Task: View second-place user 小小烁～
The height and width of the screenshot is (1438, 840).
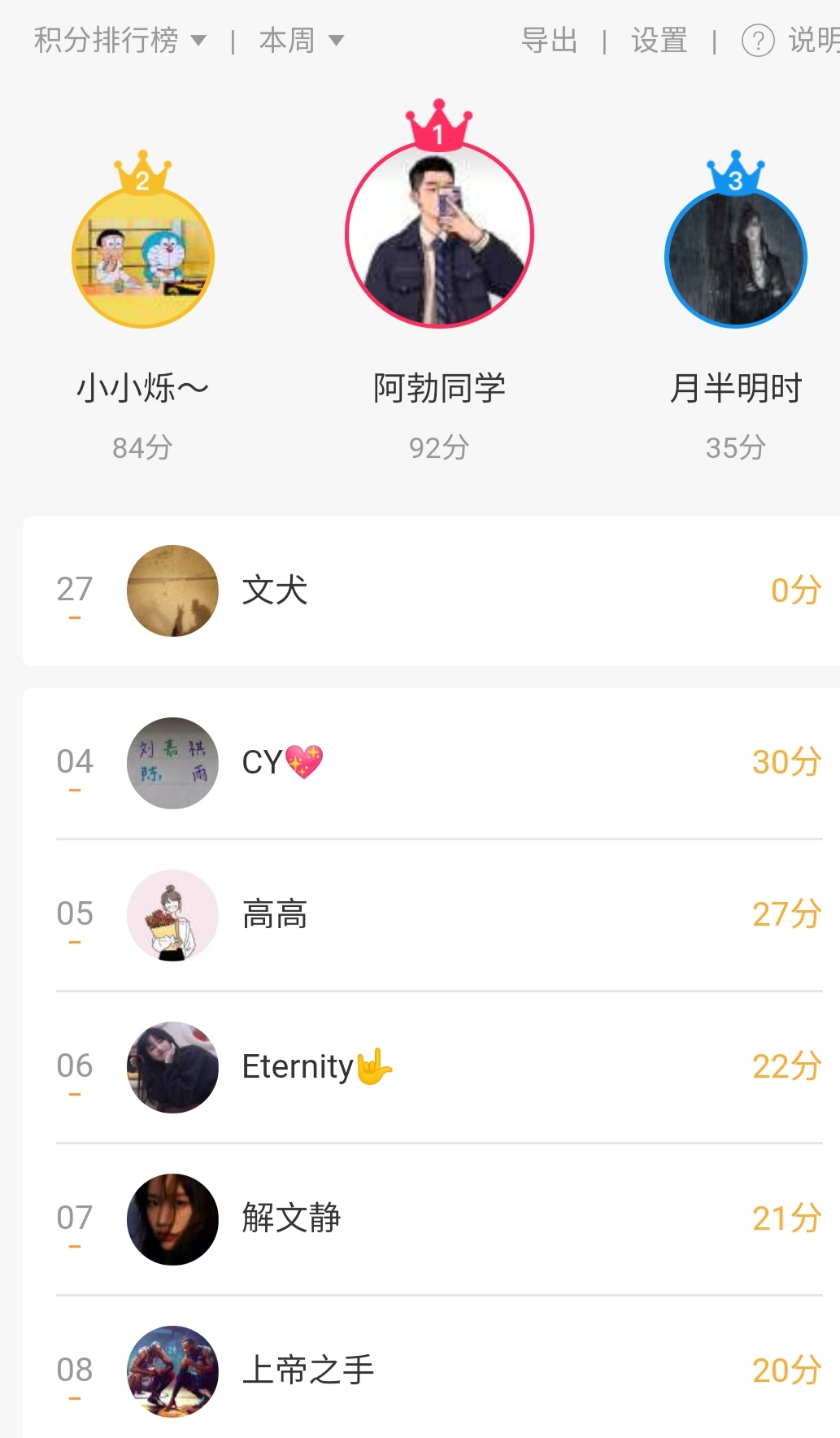Action: click(143, 259)
